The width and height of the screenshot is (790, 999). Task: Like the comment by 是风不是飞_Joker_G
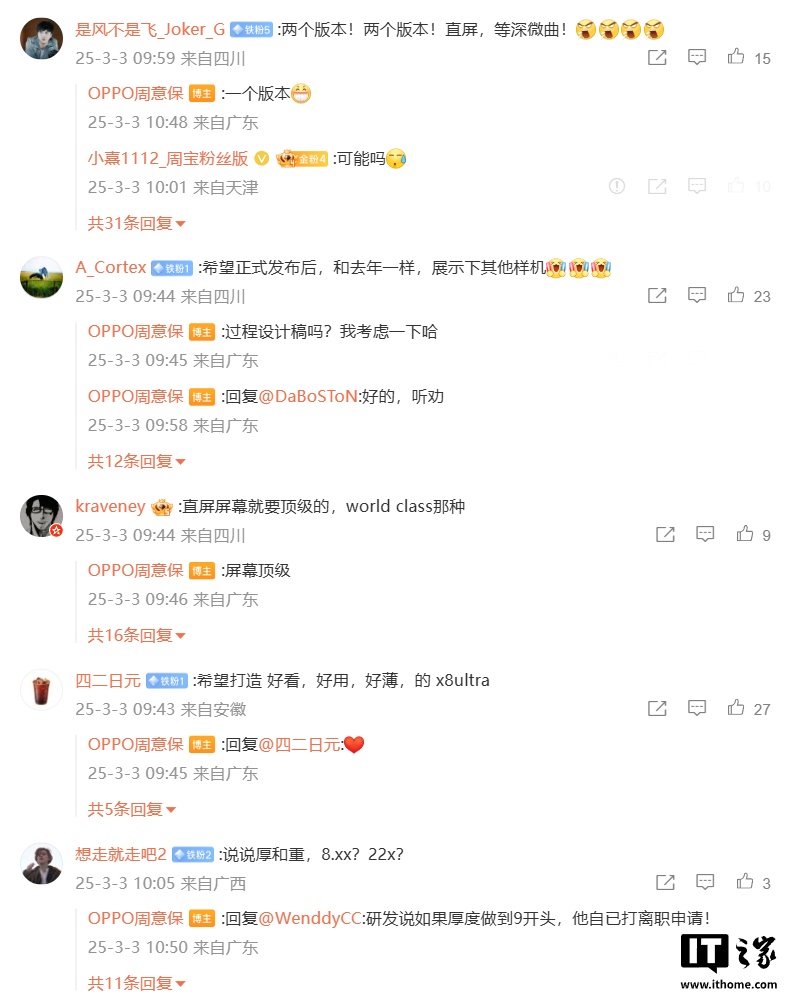(737, 58)
